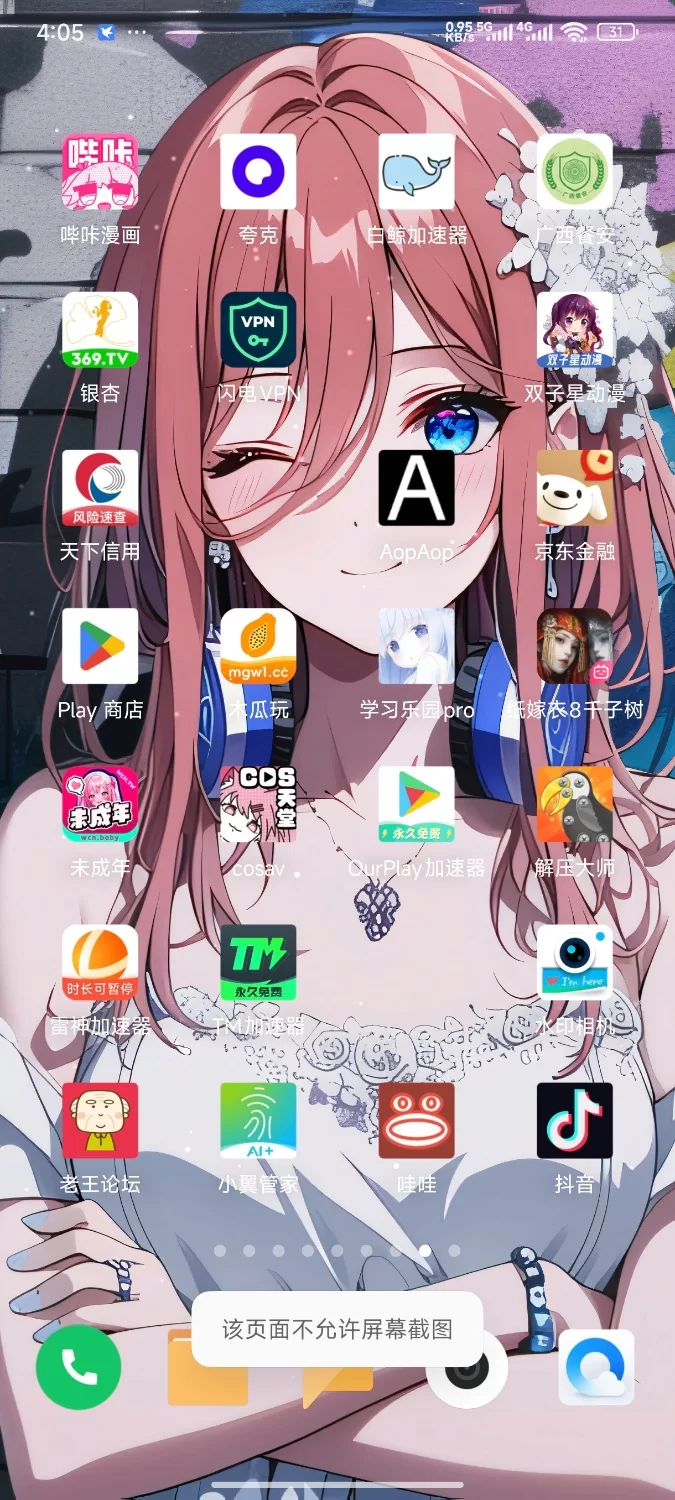Image resolution: width=675 pixels, height=1500 pixels.
Task: Open OurPlay加速器 app
Action: [x=416, y=804]
